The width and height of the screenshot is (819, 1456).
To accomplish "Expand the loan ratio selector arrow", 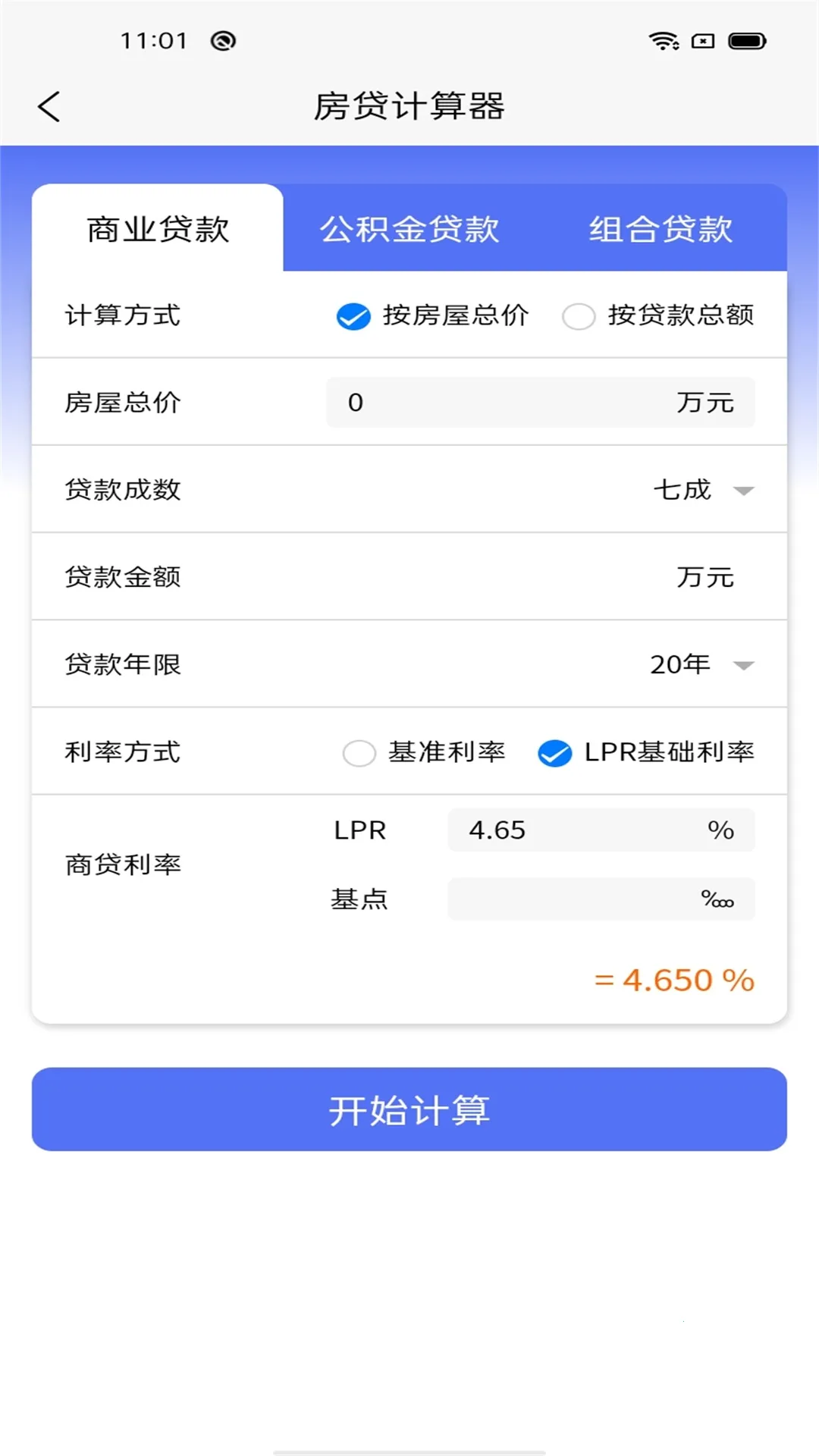I will coord(744,491).
